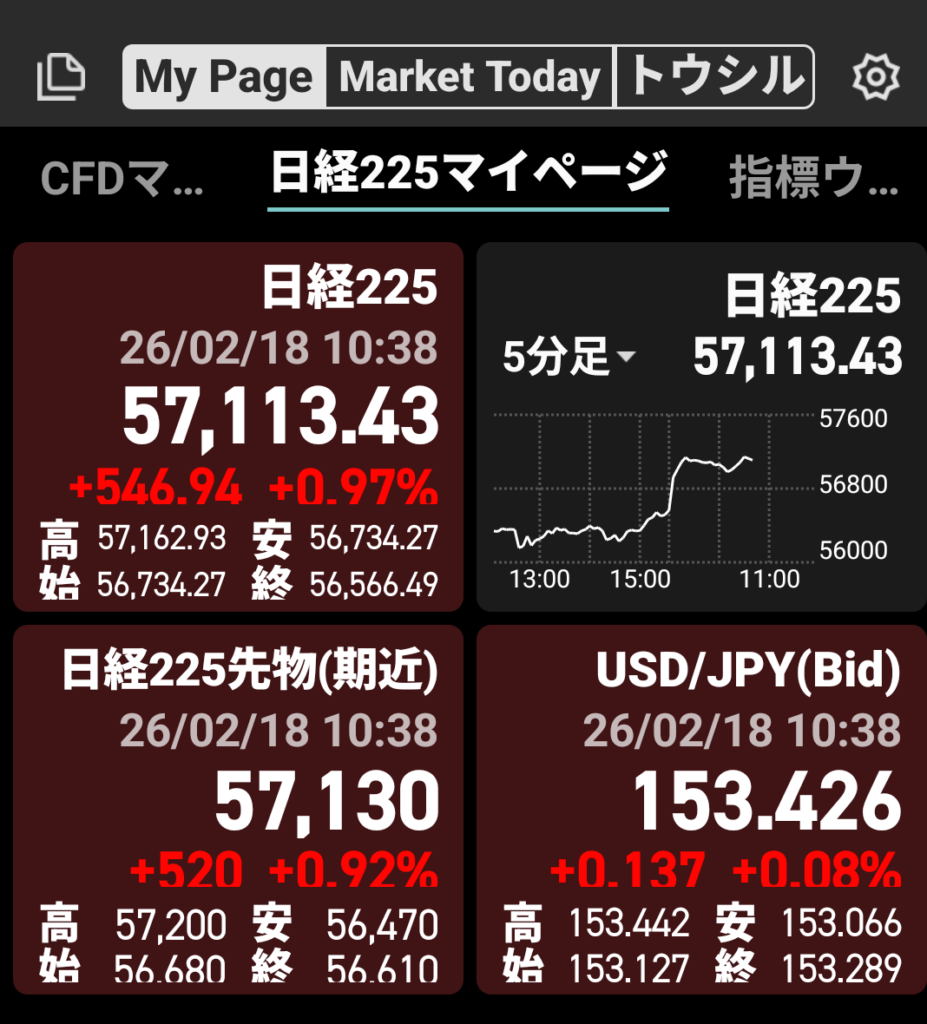The width and height of the screenshot is (927, 1024).
Task: Open the settings gear
Action: 875,77
